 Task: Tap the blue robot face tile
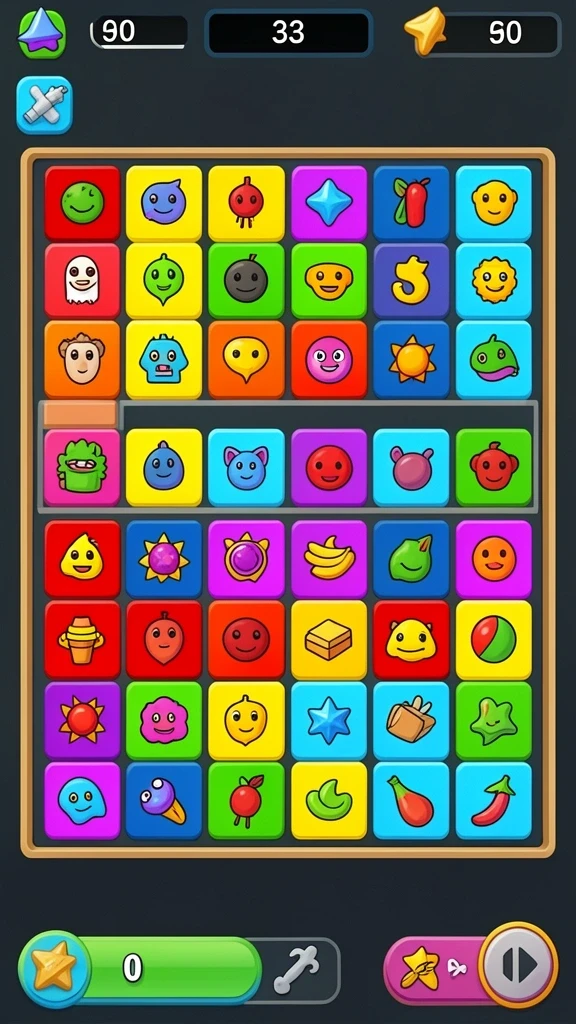click(164, 360)
